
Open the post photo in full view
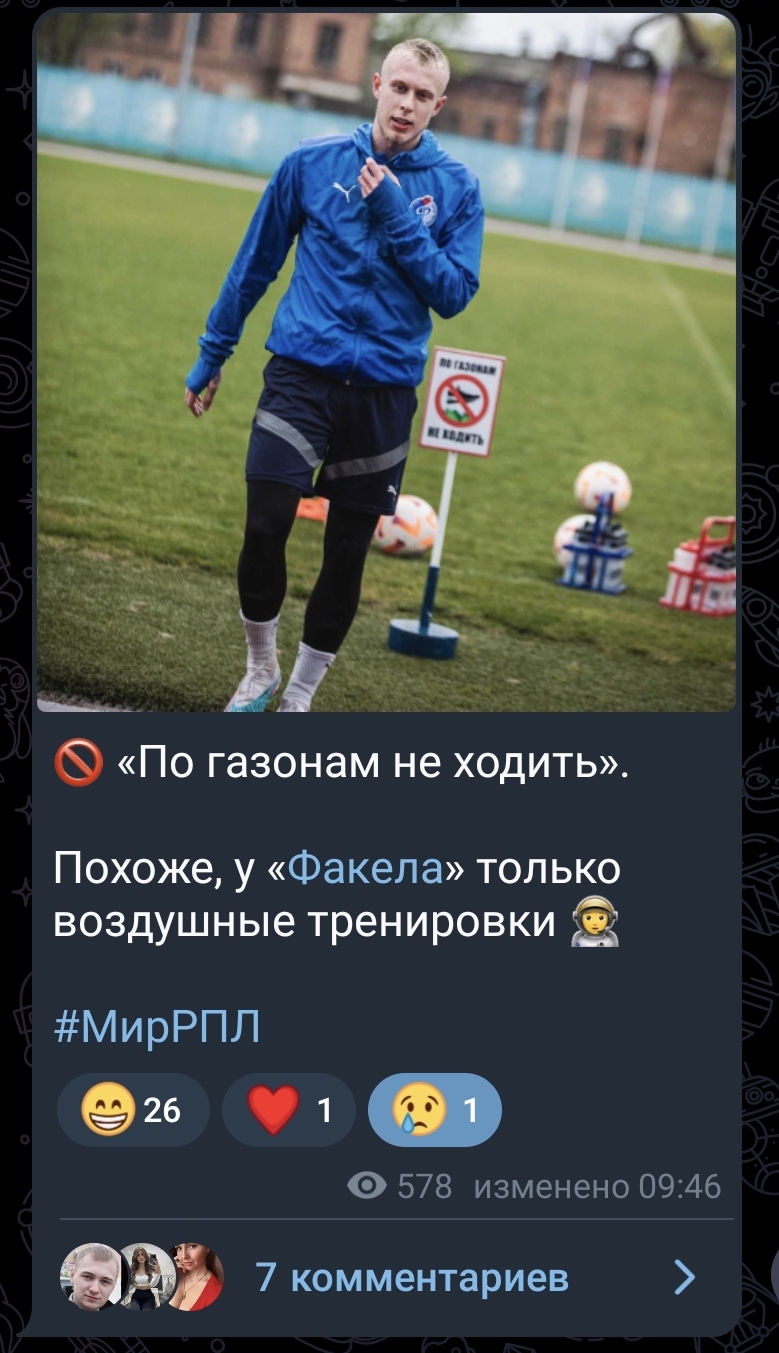coord(386,362)
